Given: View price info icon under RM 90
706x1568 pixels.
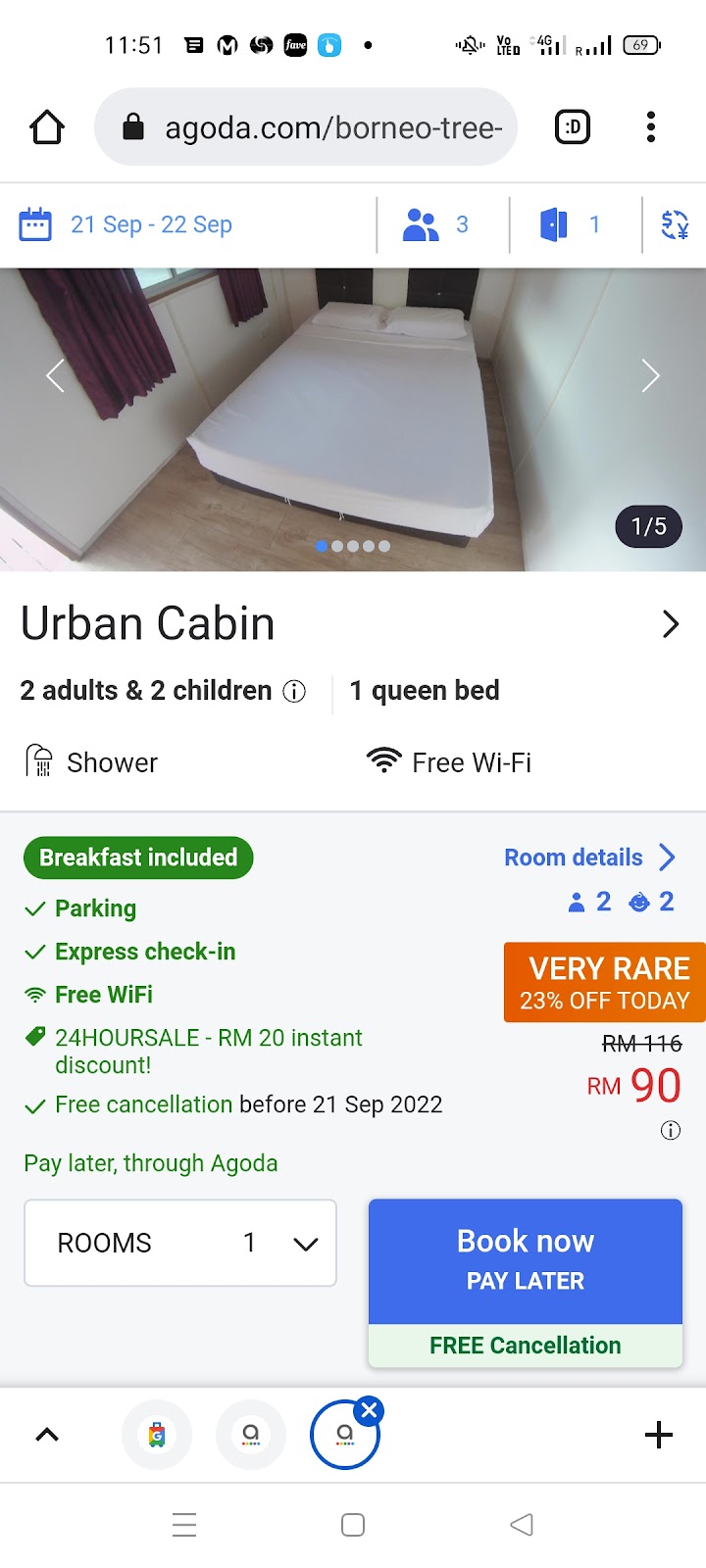Looking at the screenshot, I should pyautogui.click(x=671, y=1131).
